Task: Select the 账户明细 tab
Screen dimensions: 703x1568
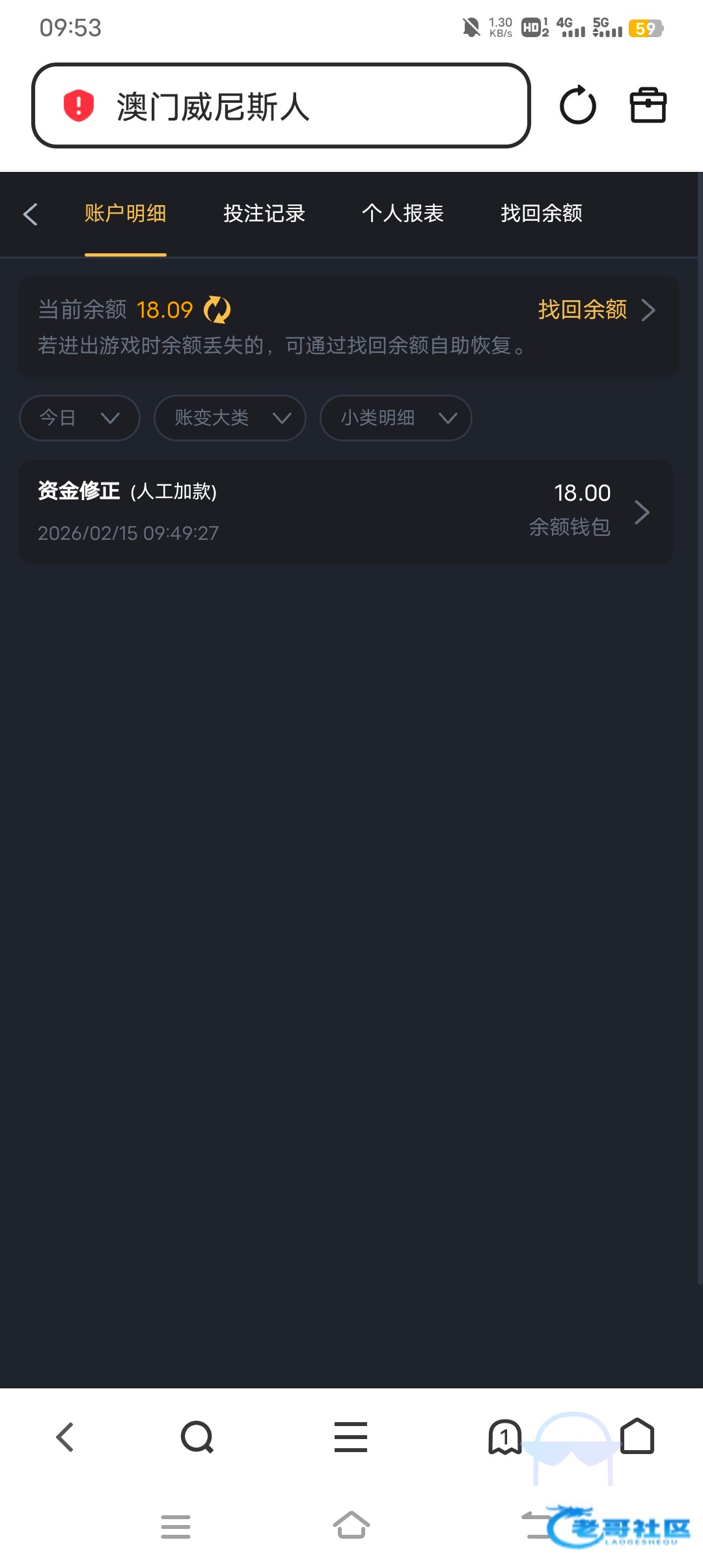Action: (x=125, y=214)
